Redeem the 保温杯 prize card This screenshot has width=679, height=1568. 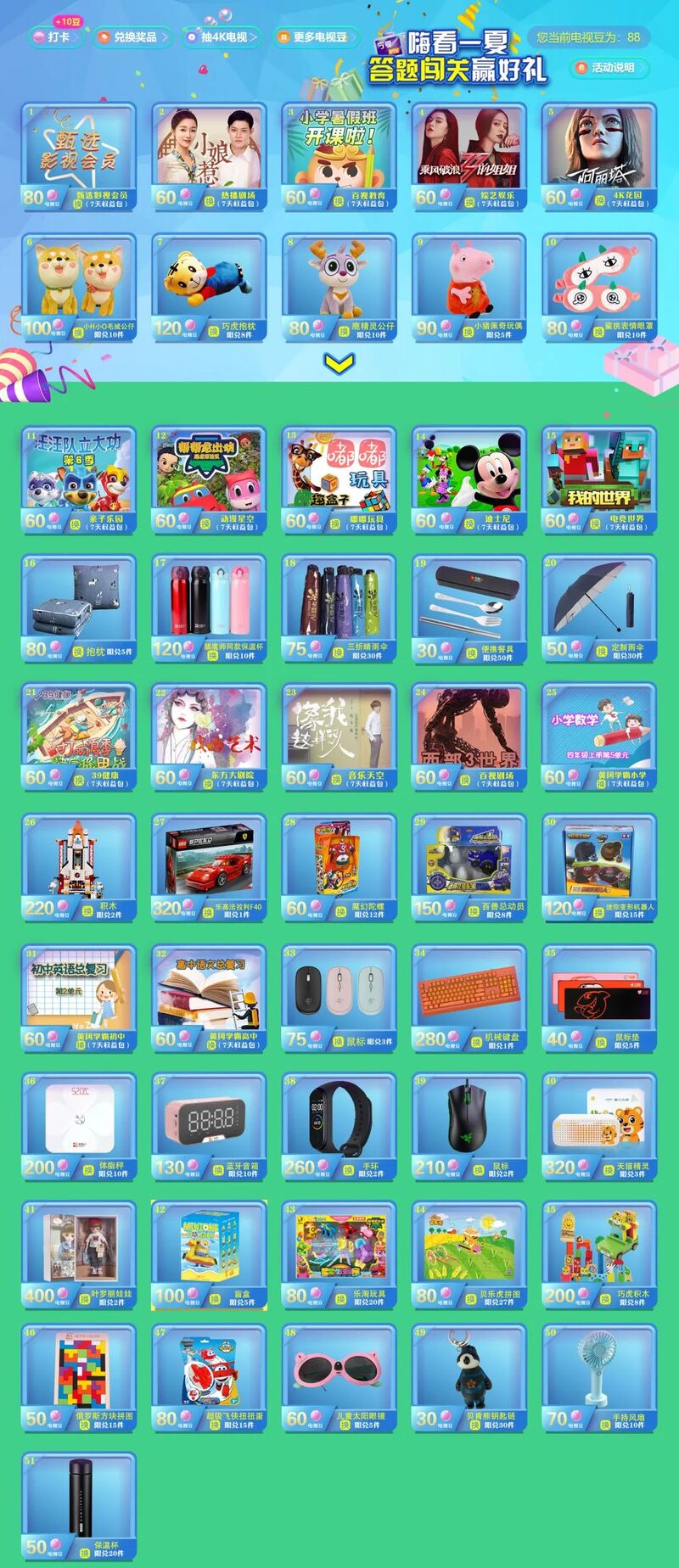(x=79, y=1508)
